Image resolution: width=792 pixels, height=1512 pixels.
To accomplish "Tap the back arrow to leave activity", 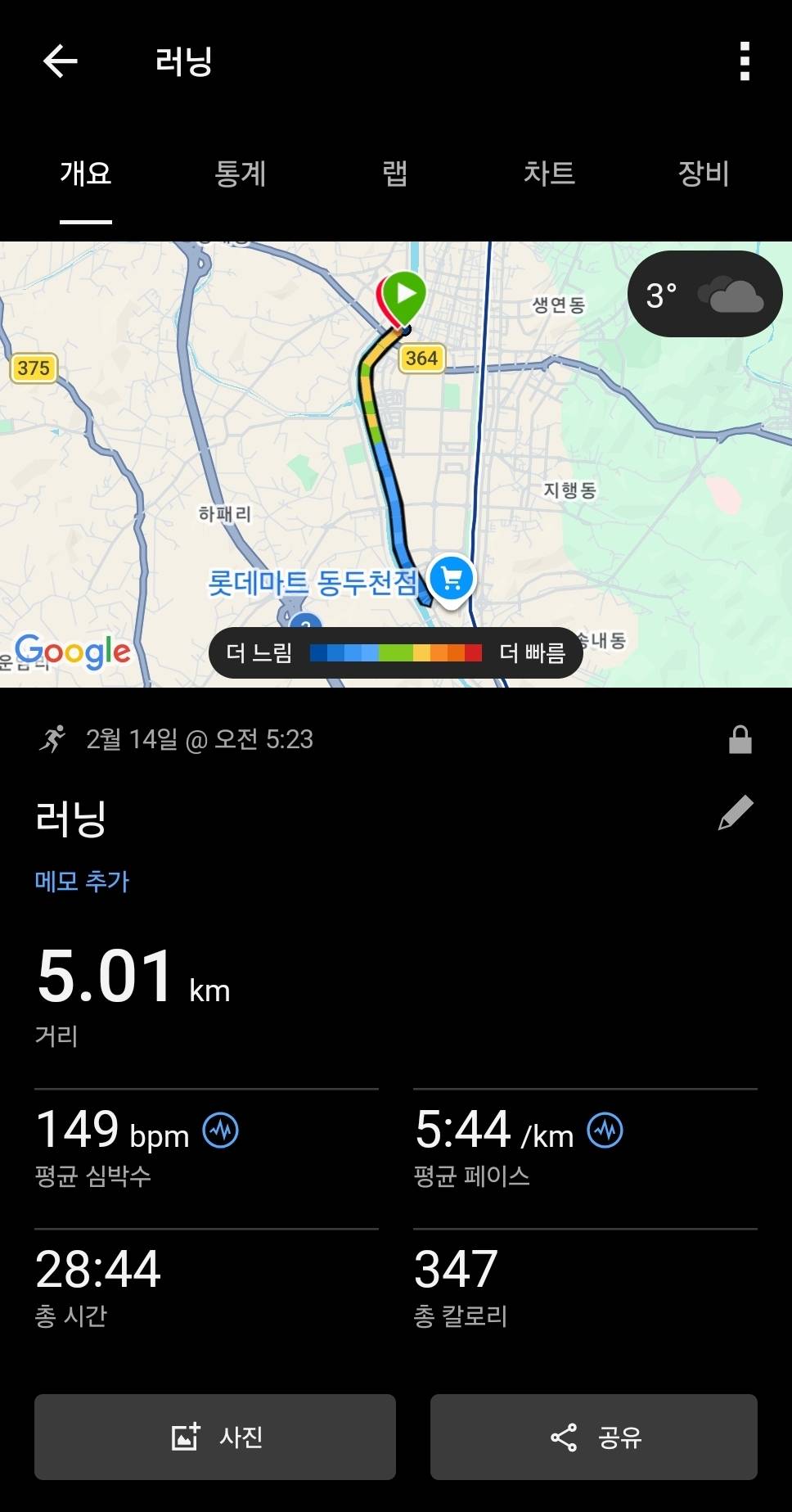I will click(x=59, y=61).
